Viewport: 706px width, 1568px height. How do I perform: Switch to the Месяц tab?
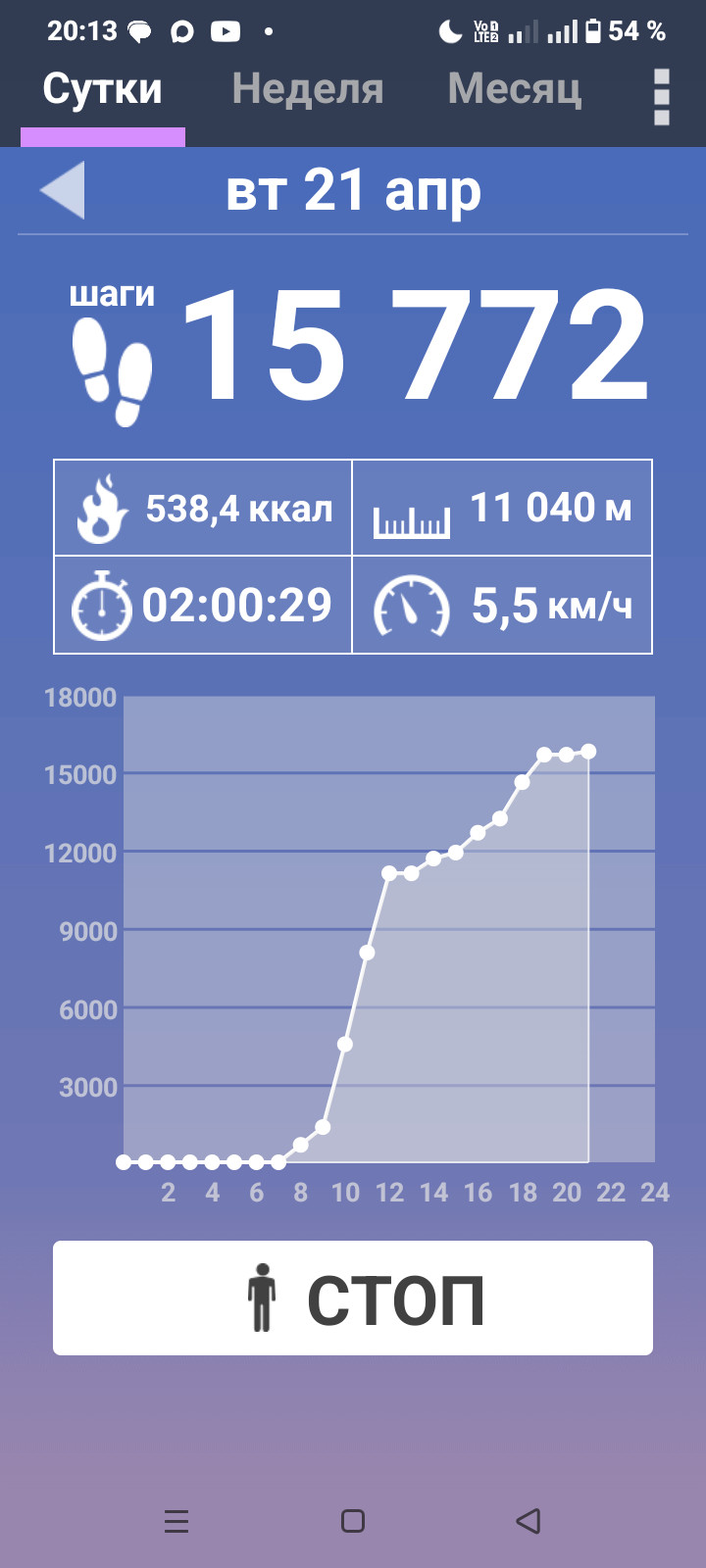515,89
